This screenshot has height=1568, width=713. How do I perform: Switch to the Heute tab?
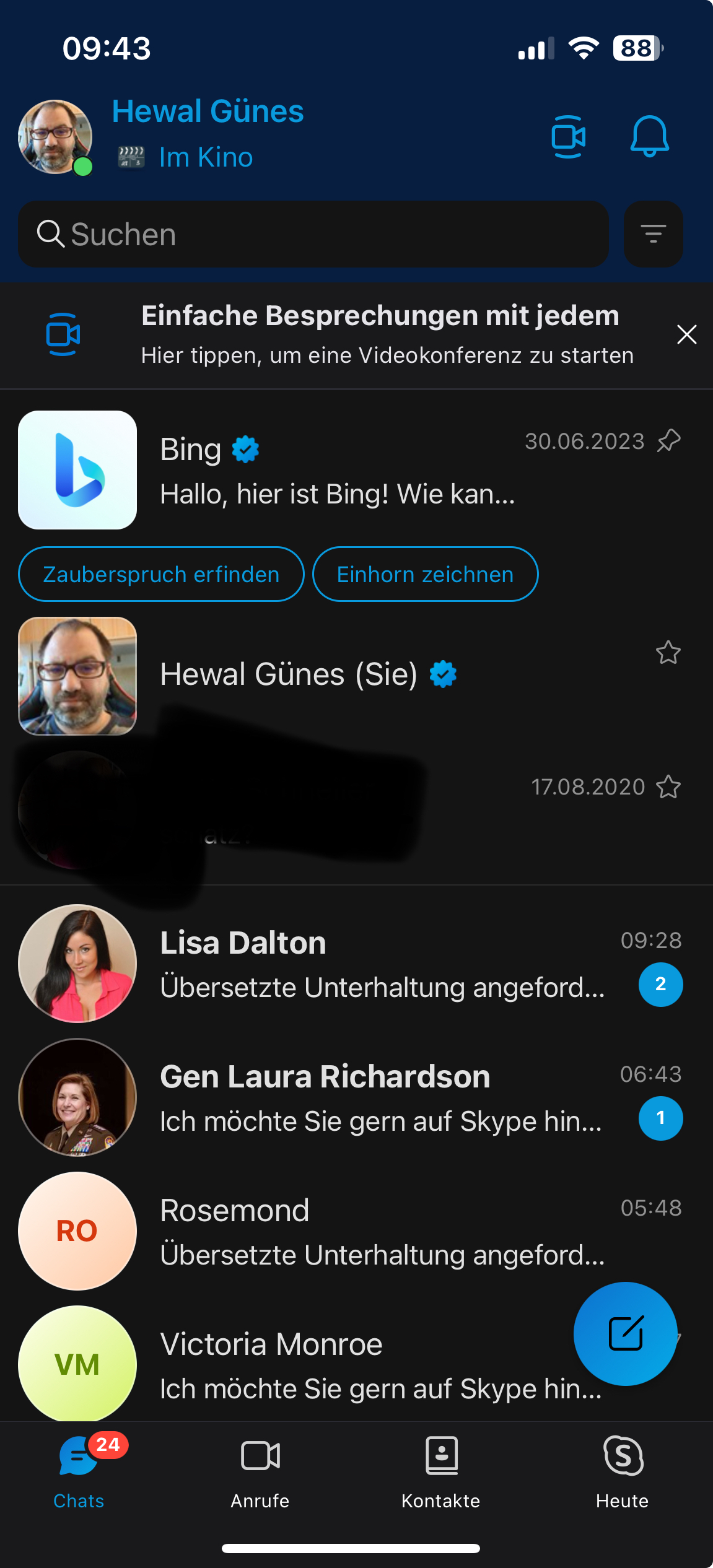point(623,1471)
